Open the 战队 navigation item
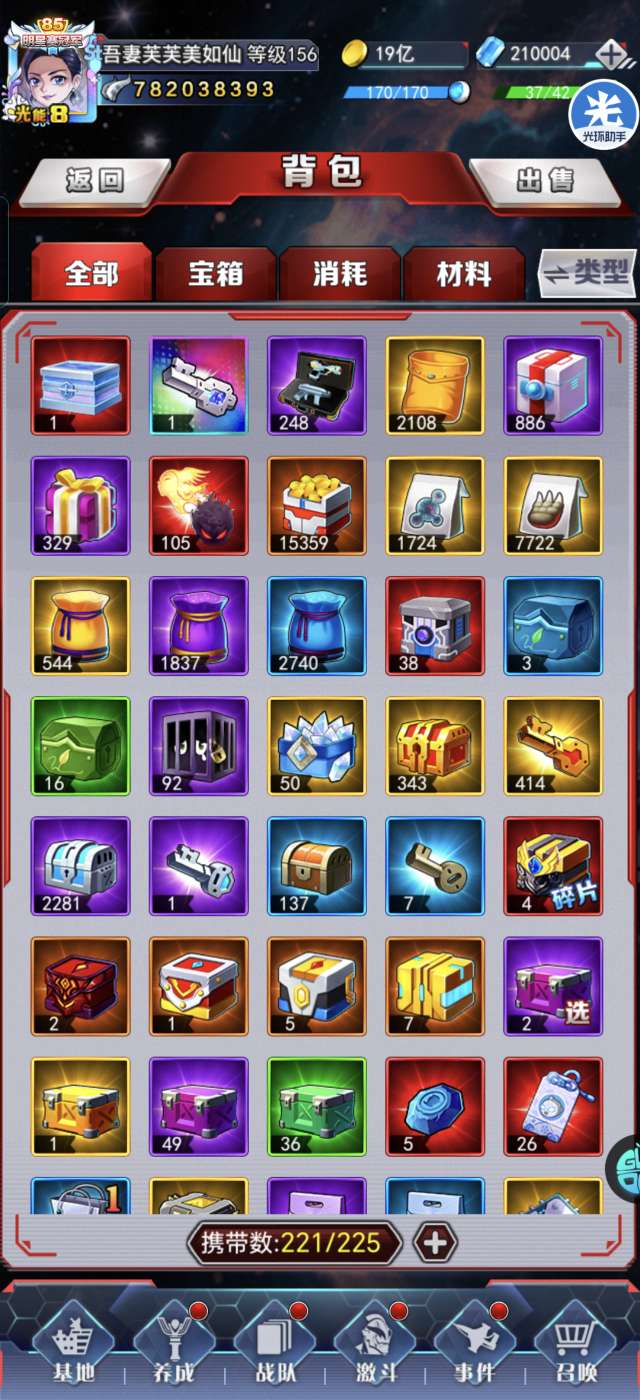 coord(275,1346)
